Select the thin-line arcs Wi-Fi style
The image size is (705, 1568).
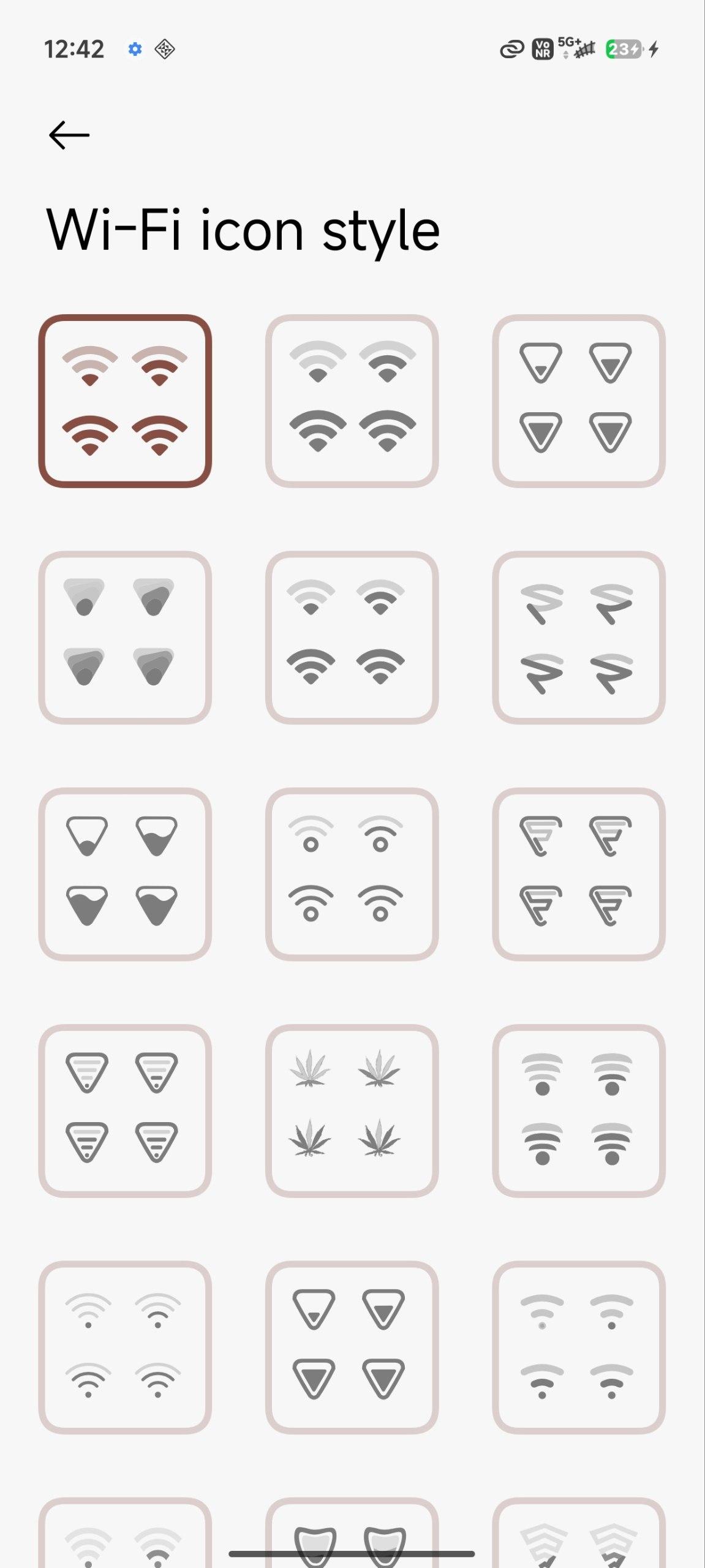pyautogui.click(x=125, y=1347)
